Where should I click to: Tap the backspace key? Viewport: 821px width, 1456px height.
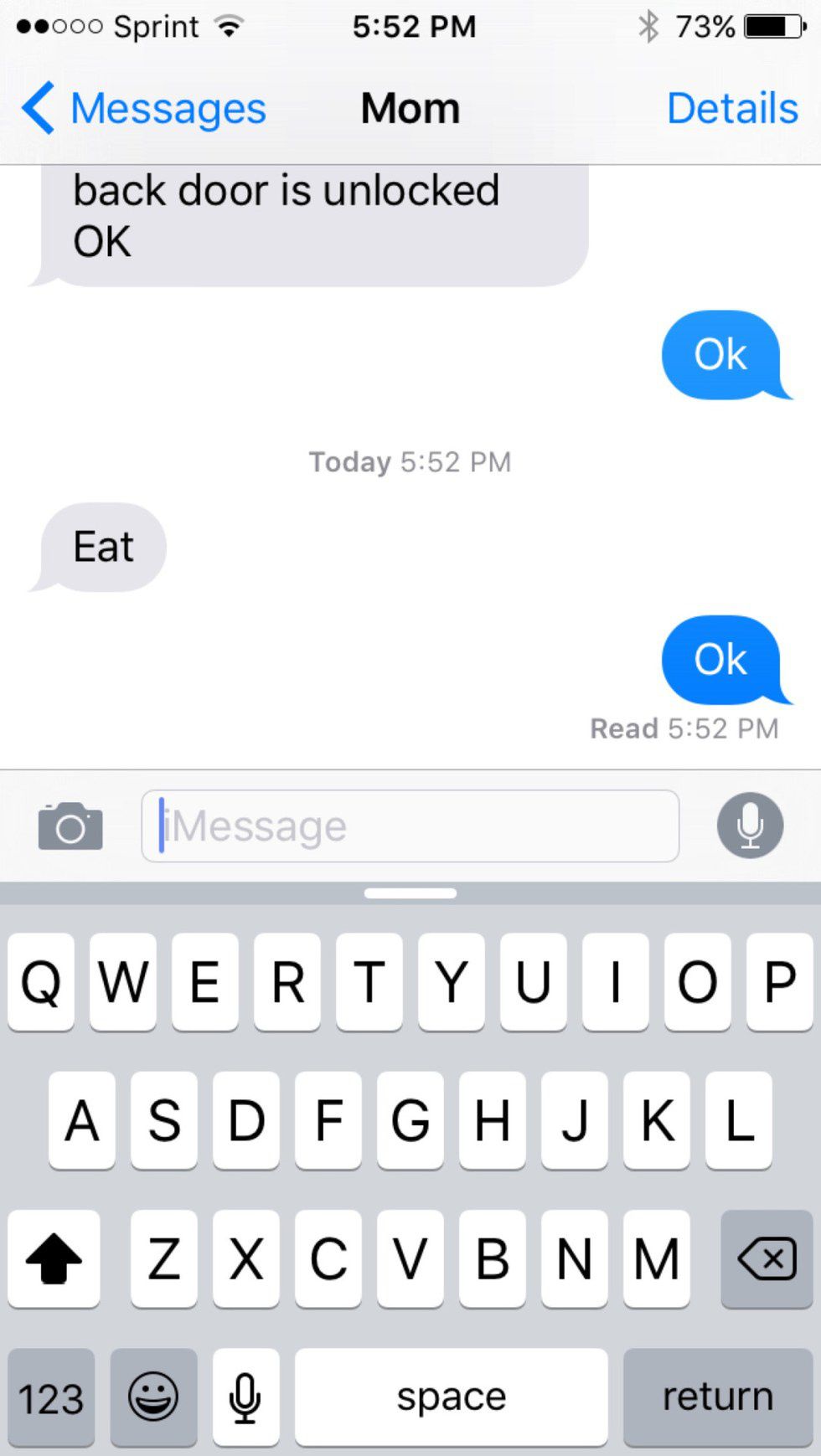pyautogui.click(x=766, y=1258)
